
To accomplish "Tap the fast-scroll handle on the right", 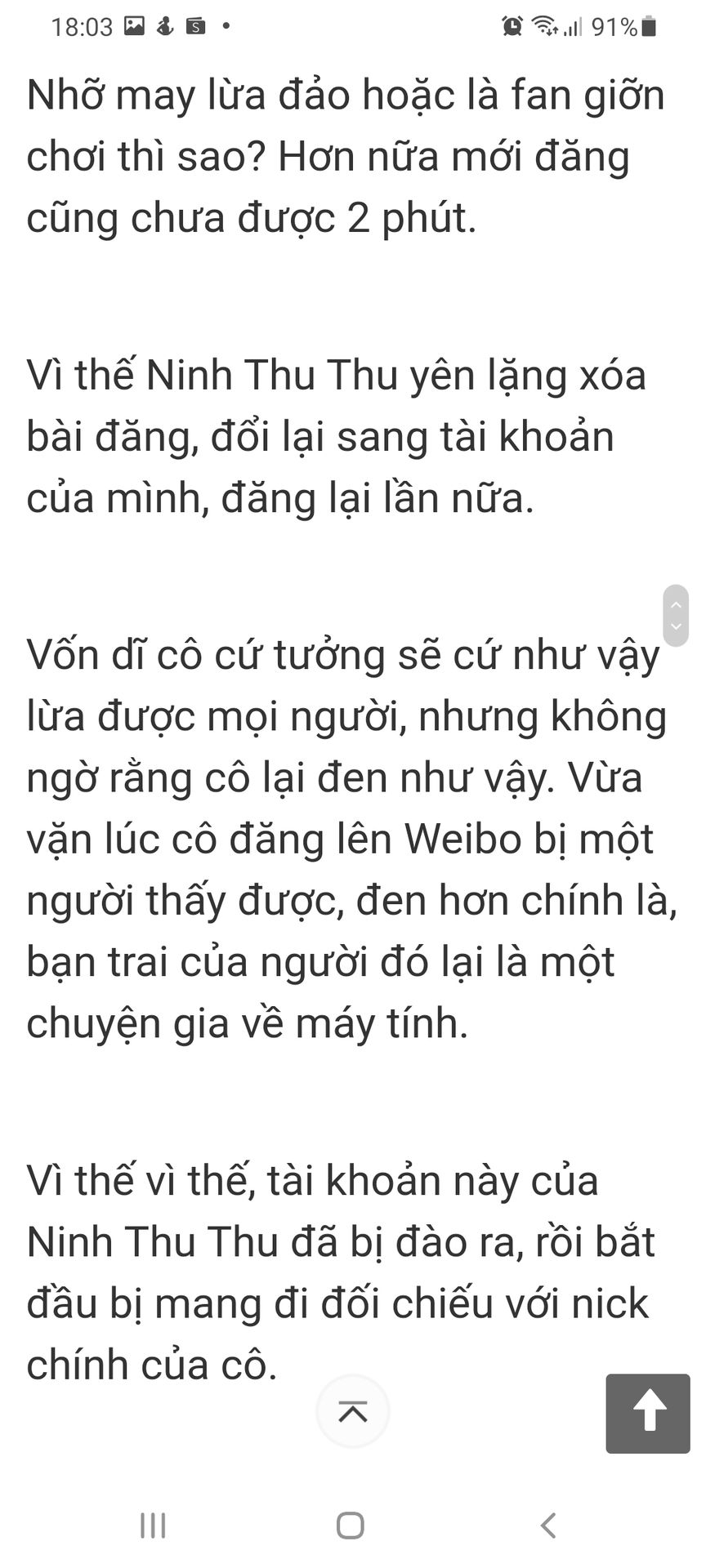I will pos(676,616).
